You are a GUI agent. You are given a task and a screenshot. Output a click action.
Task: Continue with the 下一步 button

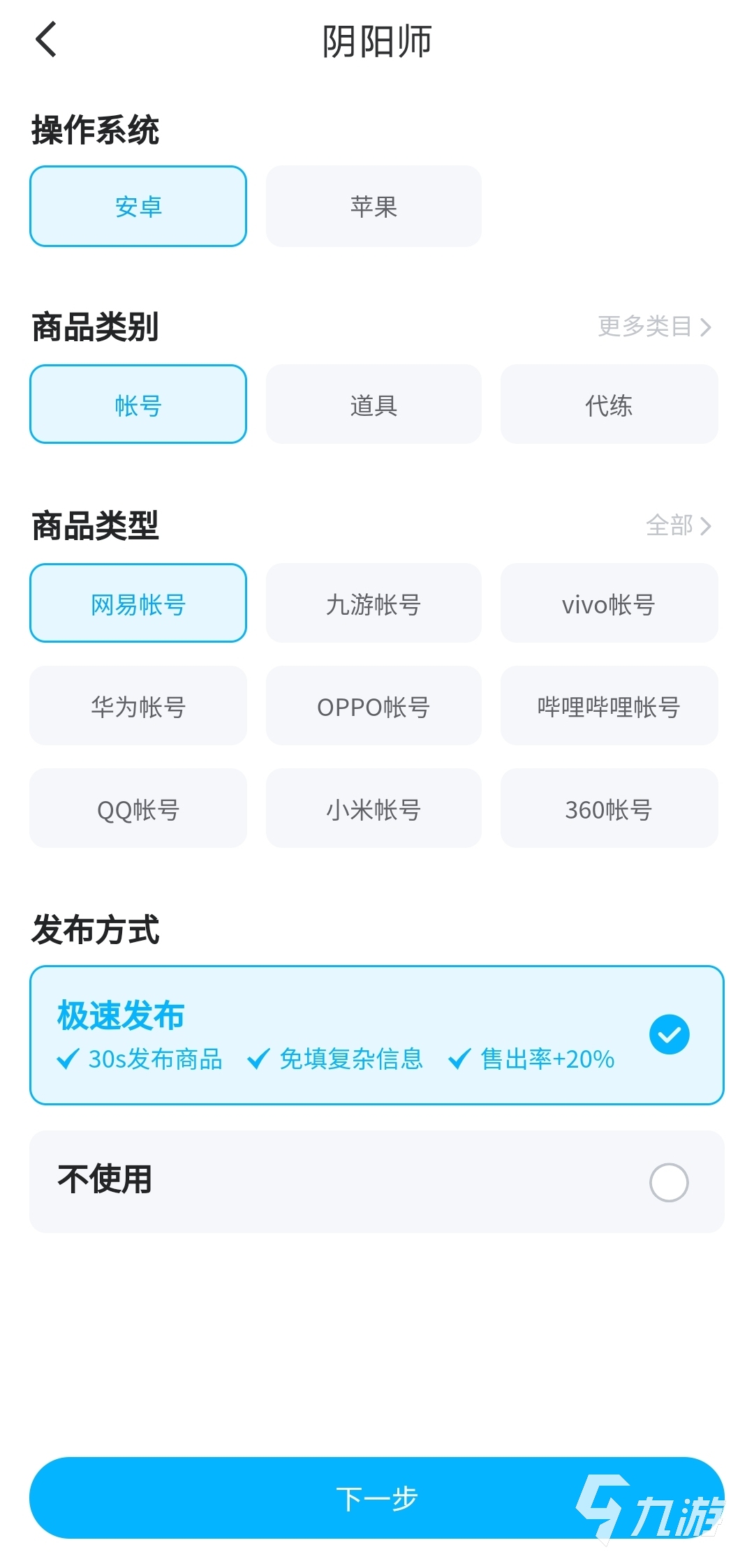pyautogui.click(x=376, y=1498)
